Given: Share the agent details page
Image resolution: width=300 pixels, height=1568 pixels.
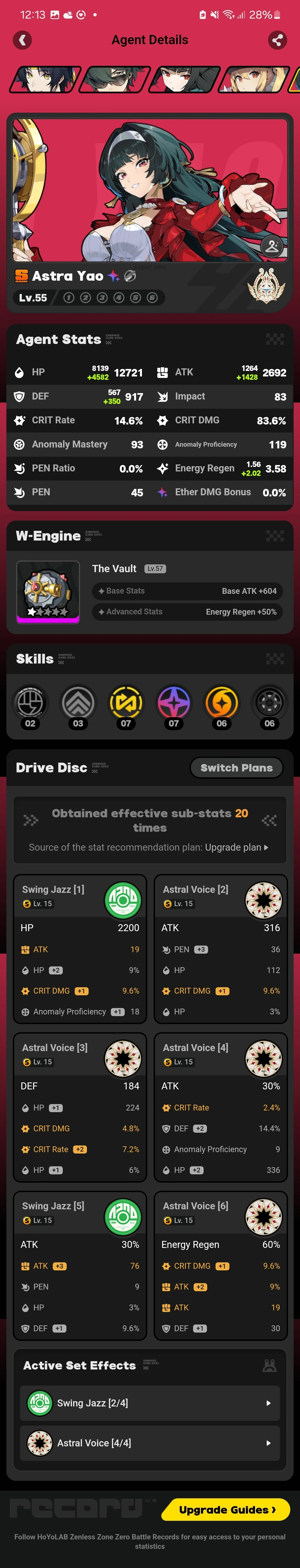Looking at the screenshot, I should click(x=277, y=40).
